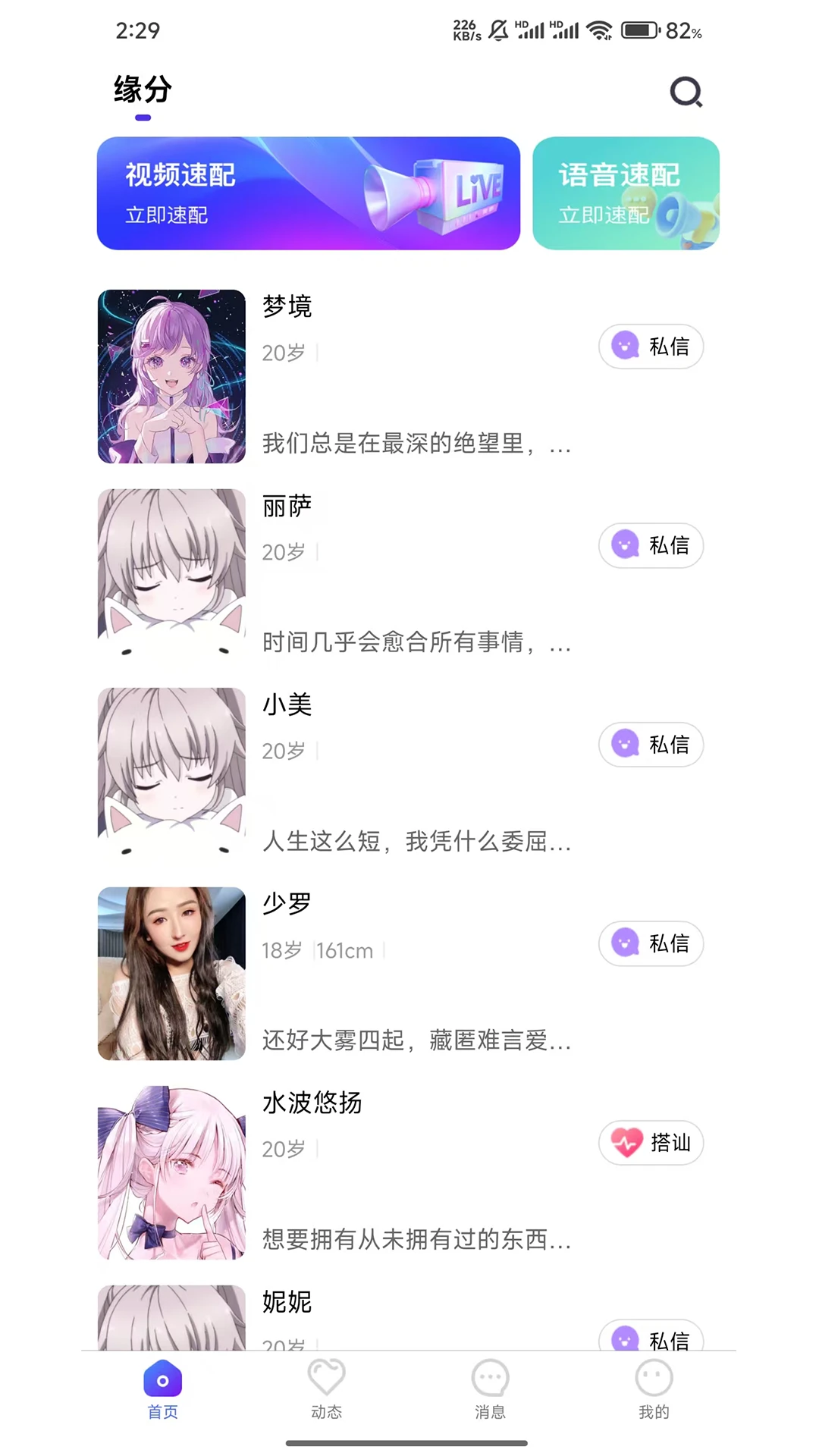Send 私信 to 丽萨

(x=651, y=545)
